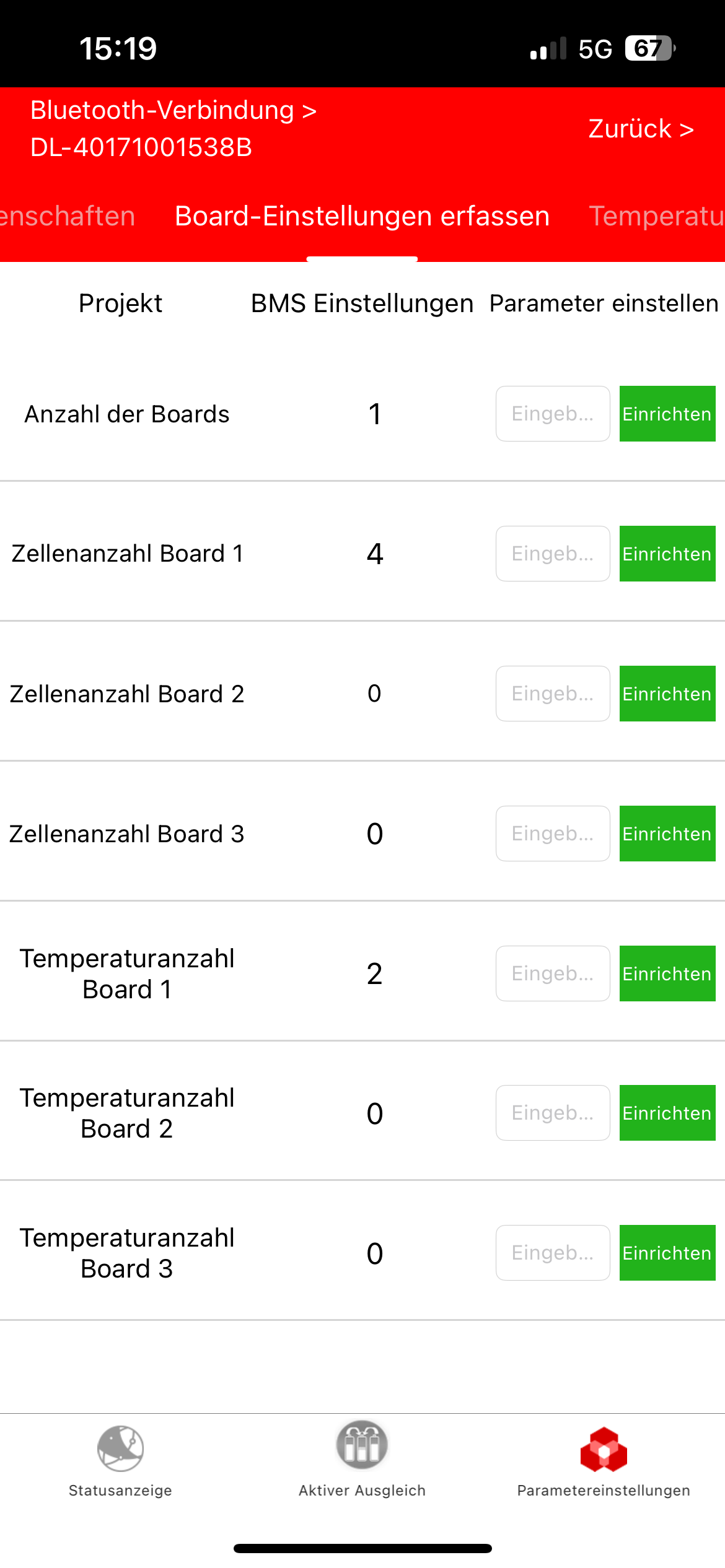Image resolution: width=725 pixels, height=1568 pixels.
Task: Tap Einrichten for Anzahl der Boards
Action: [667, 414]
